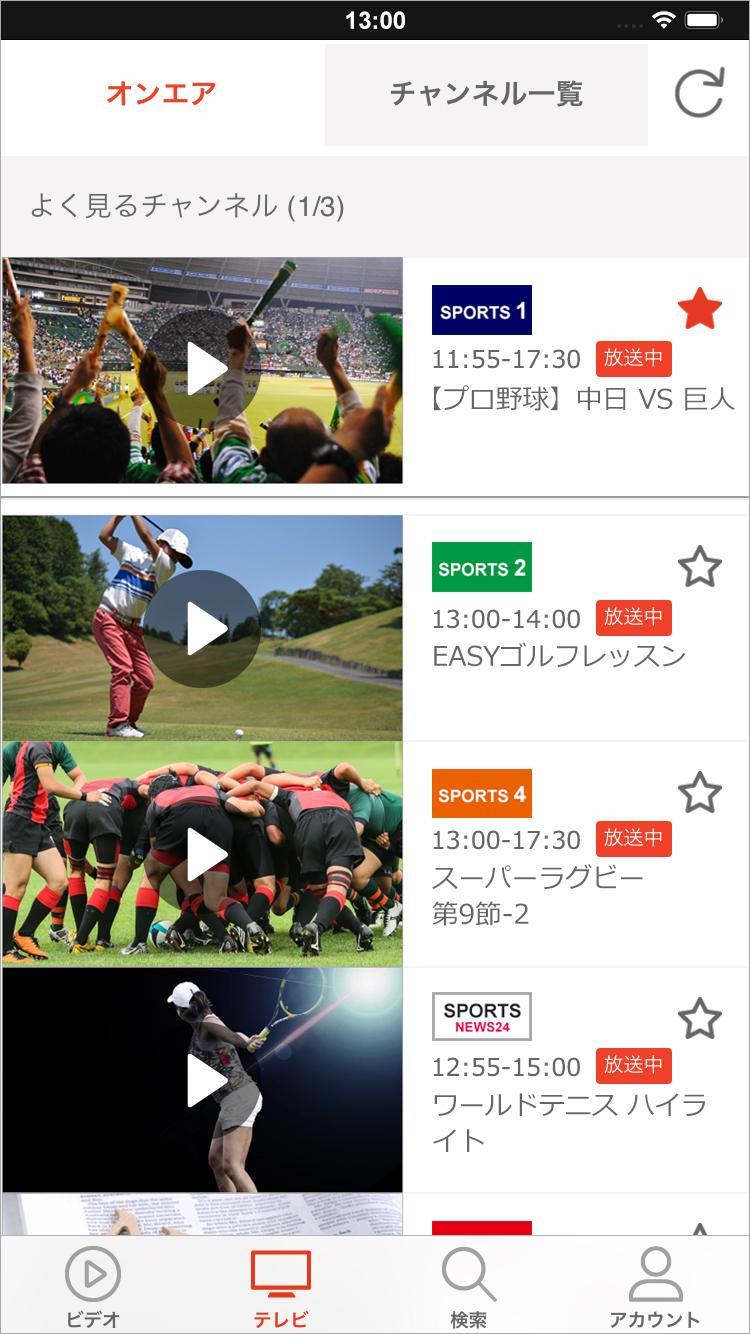The width and height of the screenshot is (750, 1334).
Task: Go to the 検索 tab
Action: tap(468, 1288)
